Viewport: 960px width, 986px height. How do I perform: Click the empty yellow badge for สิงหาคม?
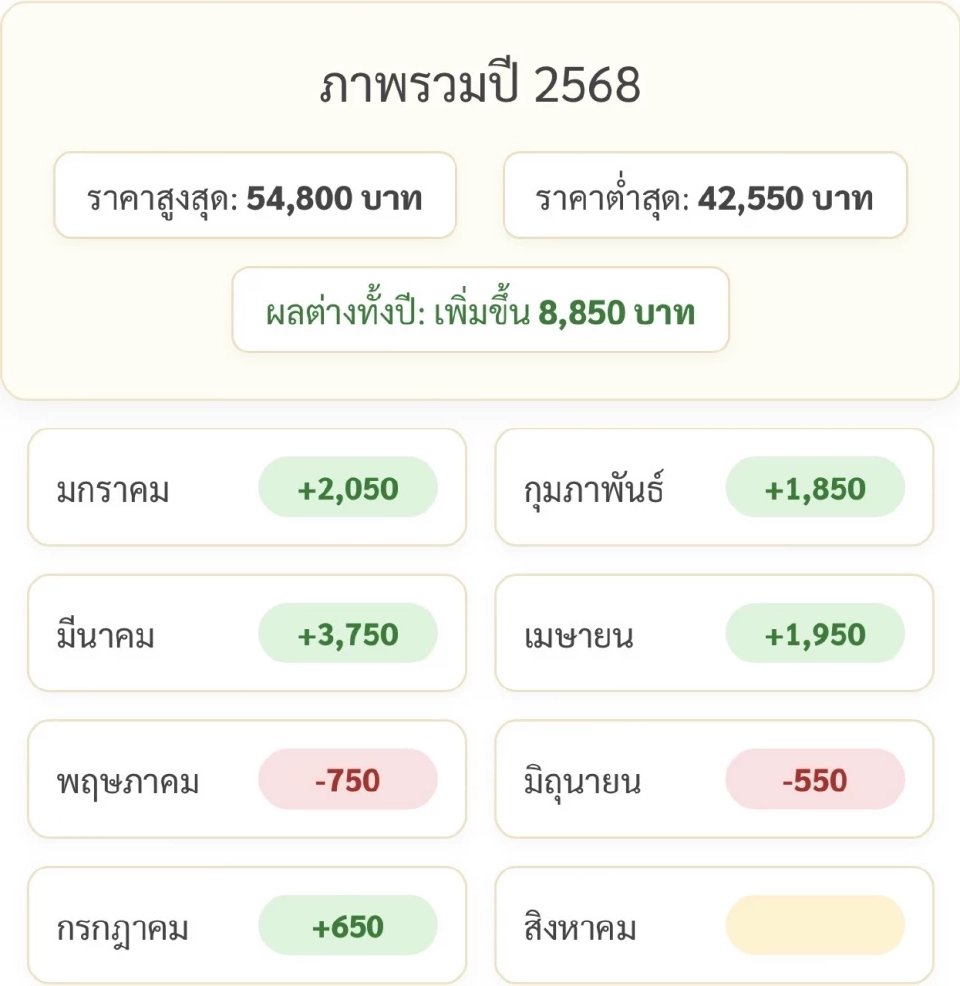click(816, 924)
